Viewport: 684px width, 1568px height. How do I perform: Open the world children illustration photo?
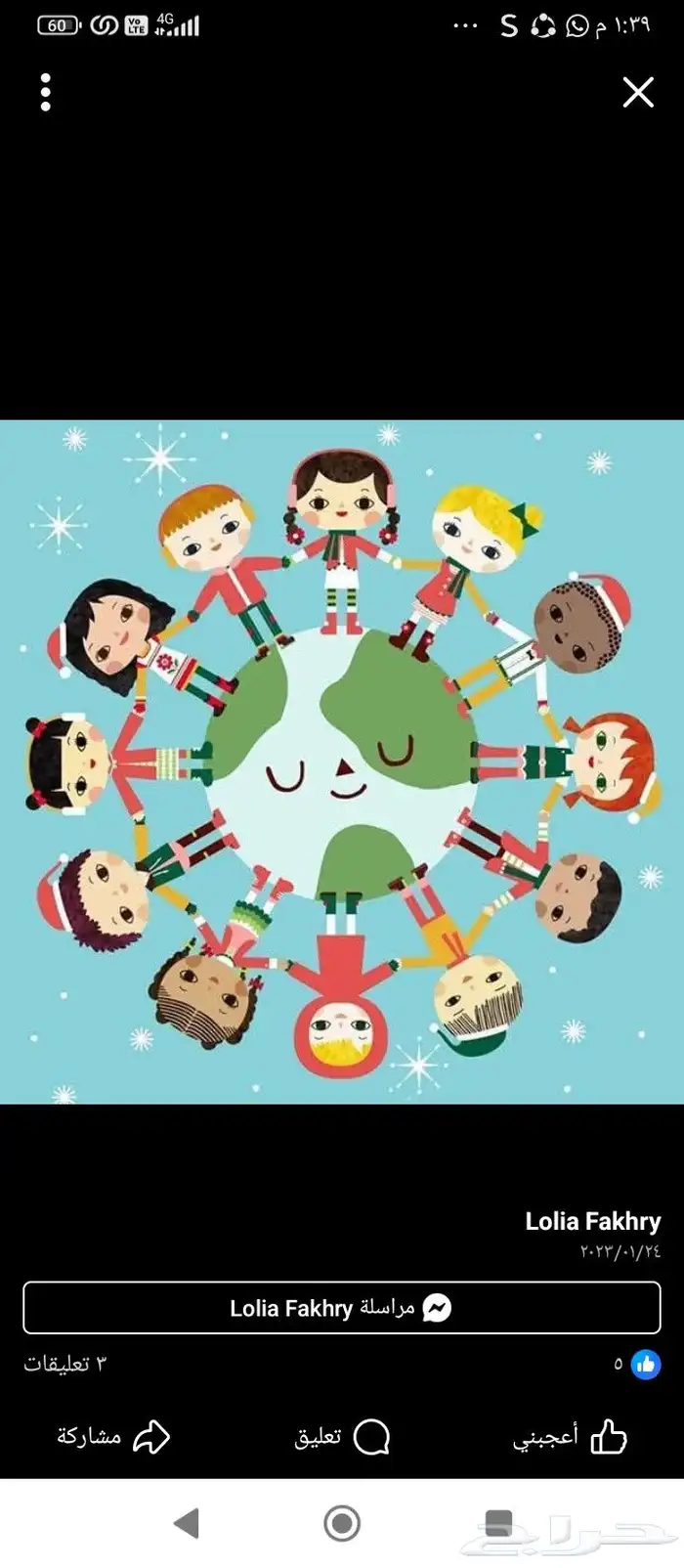point(342,762)
